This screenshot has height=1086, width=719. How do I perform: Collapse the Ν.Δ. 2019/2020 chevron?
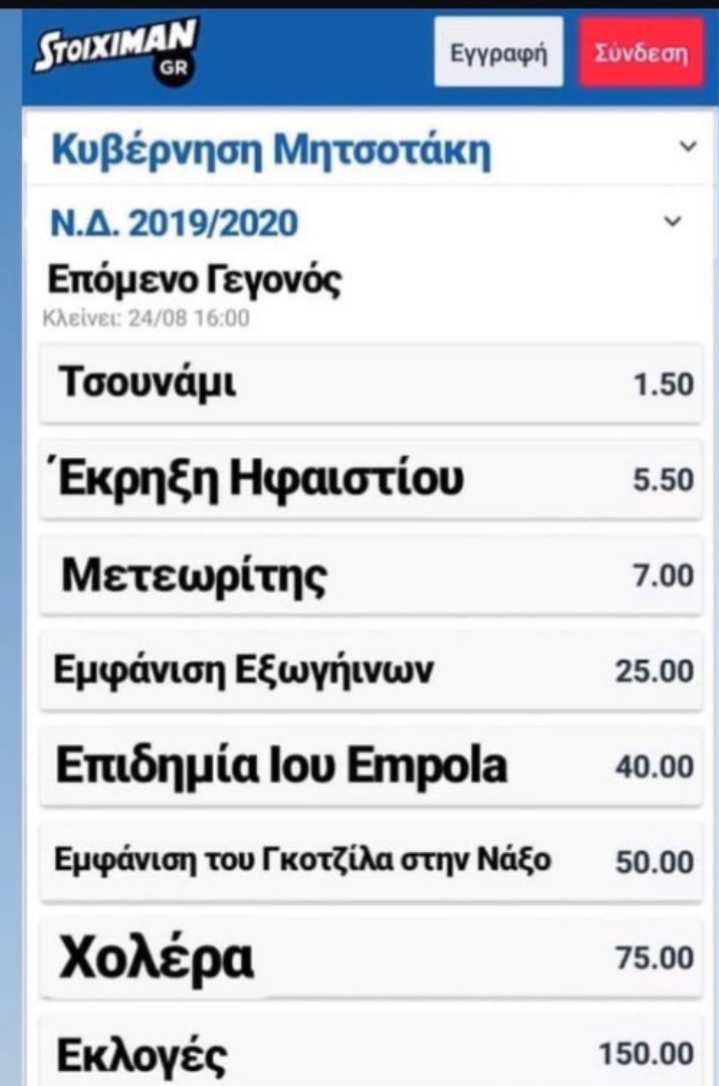[x=673, y=222]
